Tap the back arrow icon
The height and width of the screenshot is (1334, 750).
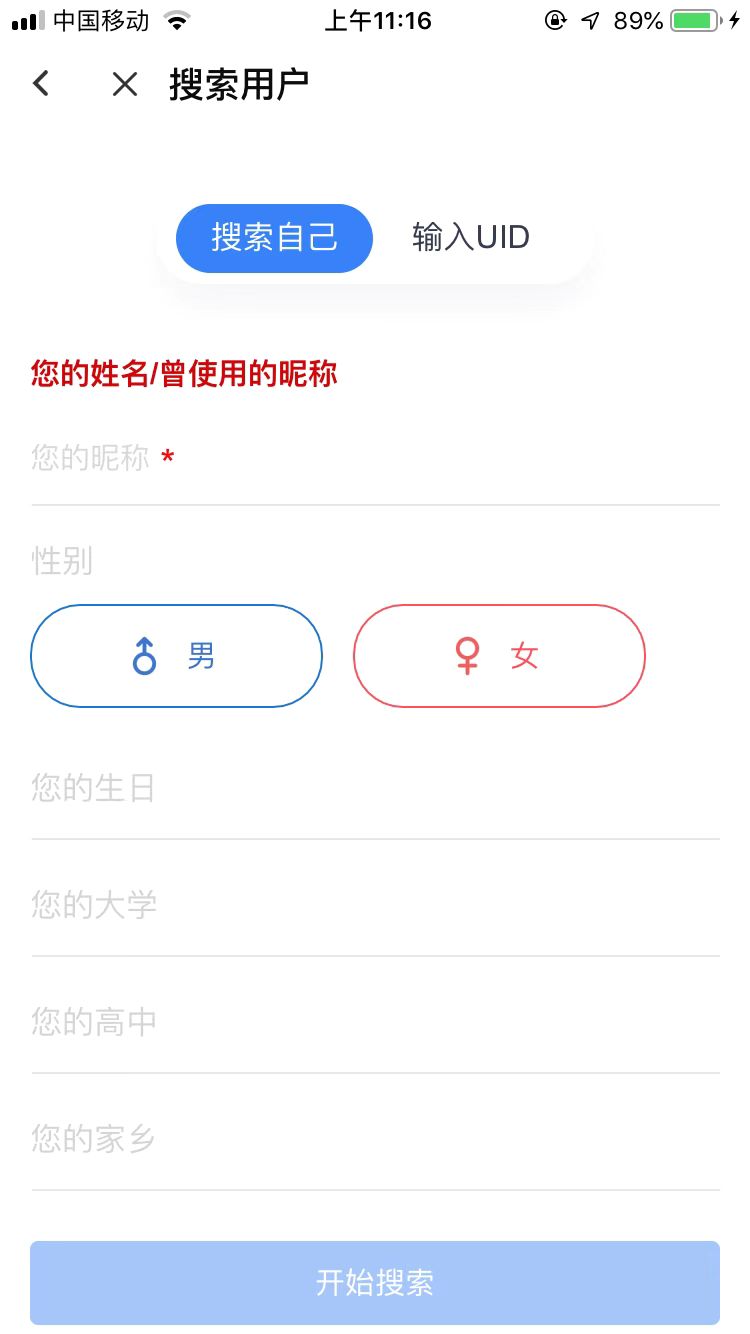tap(40, 84)
